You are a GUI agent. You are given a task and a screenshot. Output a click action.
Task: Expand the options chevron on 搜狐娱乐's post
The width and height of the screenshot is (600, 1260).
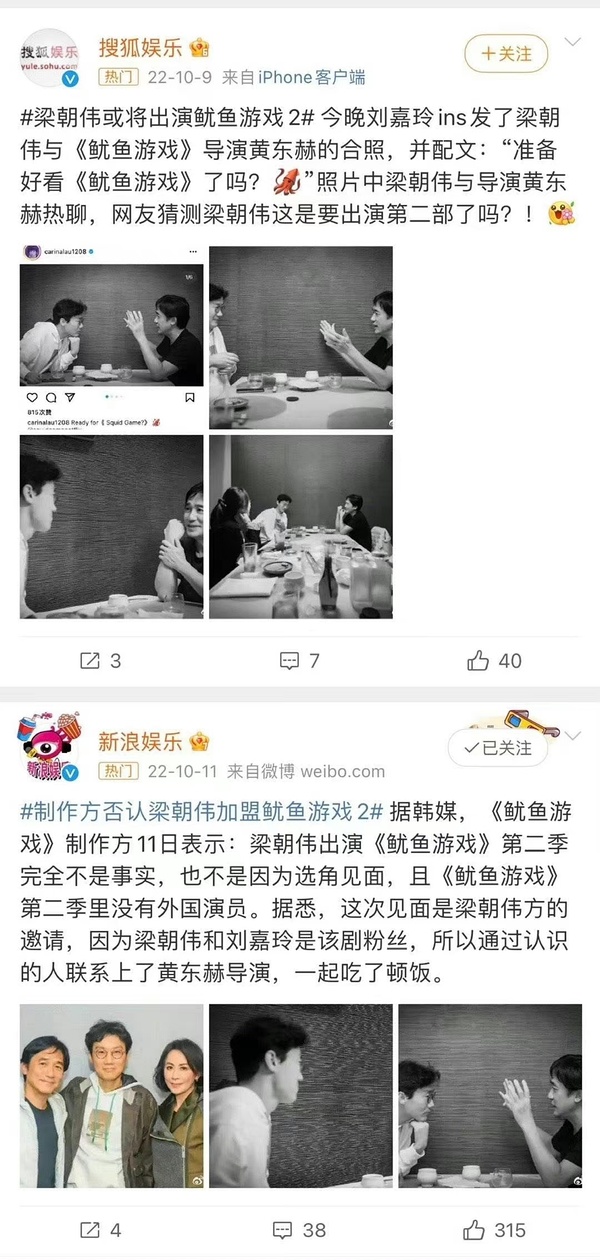574,44
